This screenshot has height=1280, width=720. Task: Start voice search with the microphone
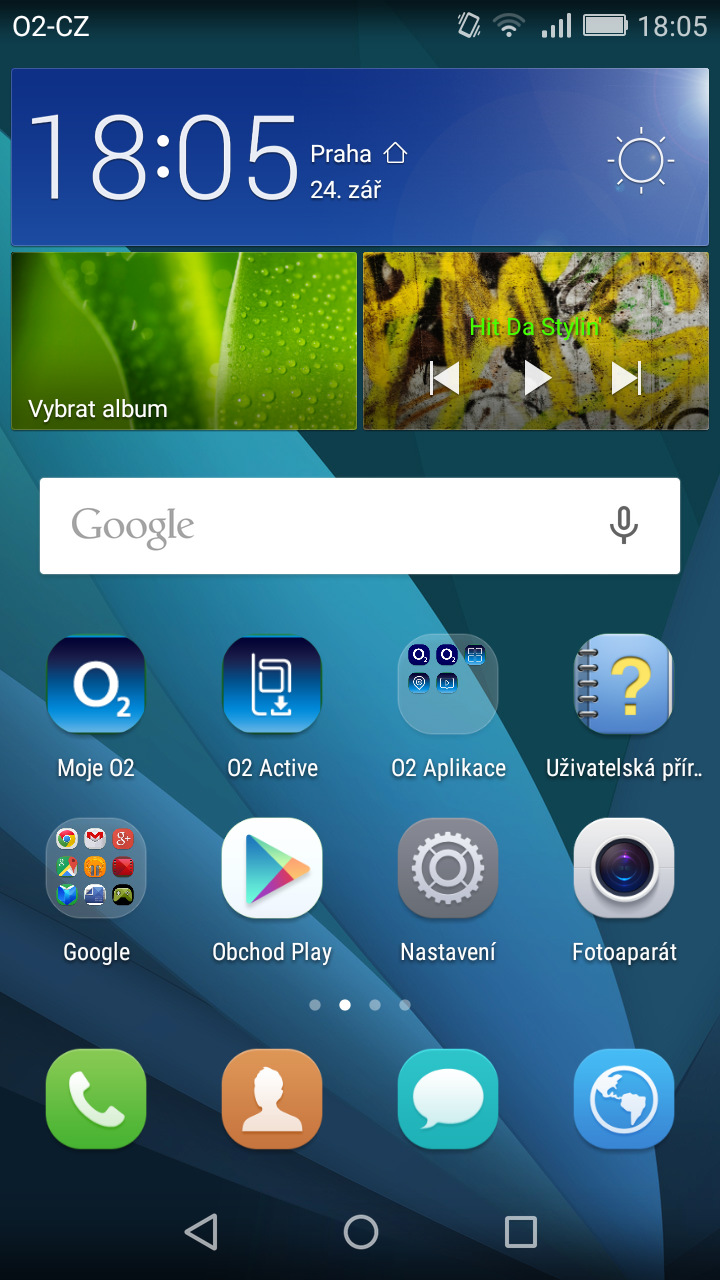click(x=624, y=525)
